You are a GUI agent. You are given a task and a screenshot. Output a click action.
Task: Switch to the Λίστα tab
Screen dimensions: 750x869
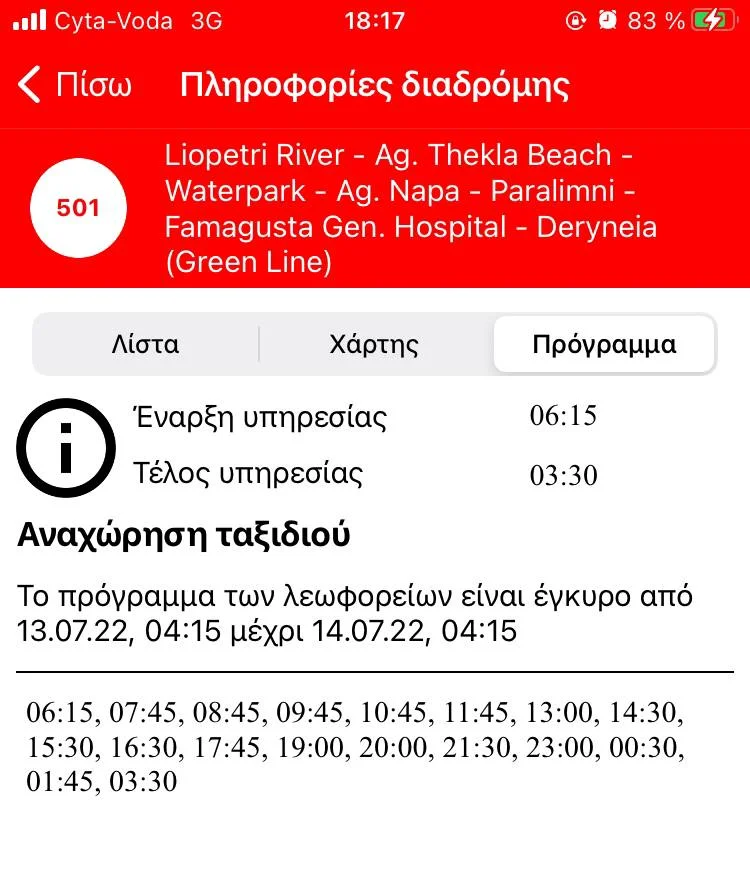[x=146, y=345]
